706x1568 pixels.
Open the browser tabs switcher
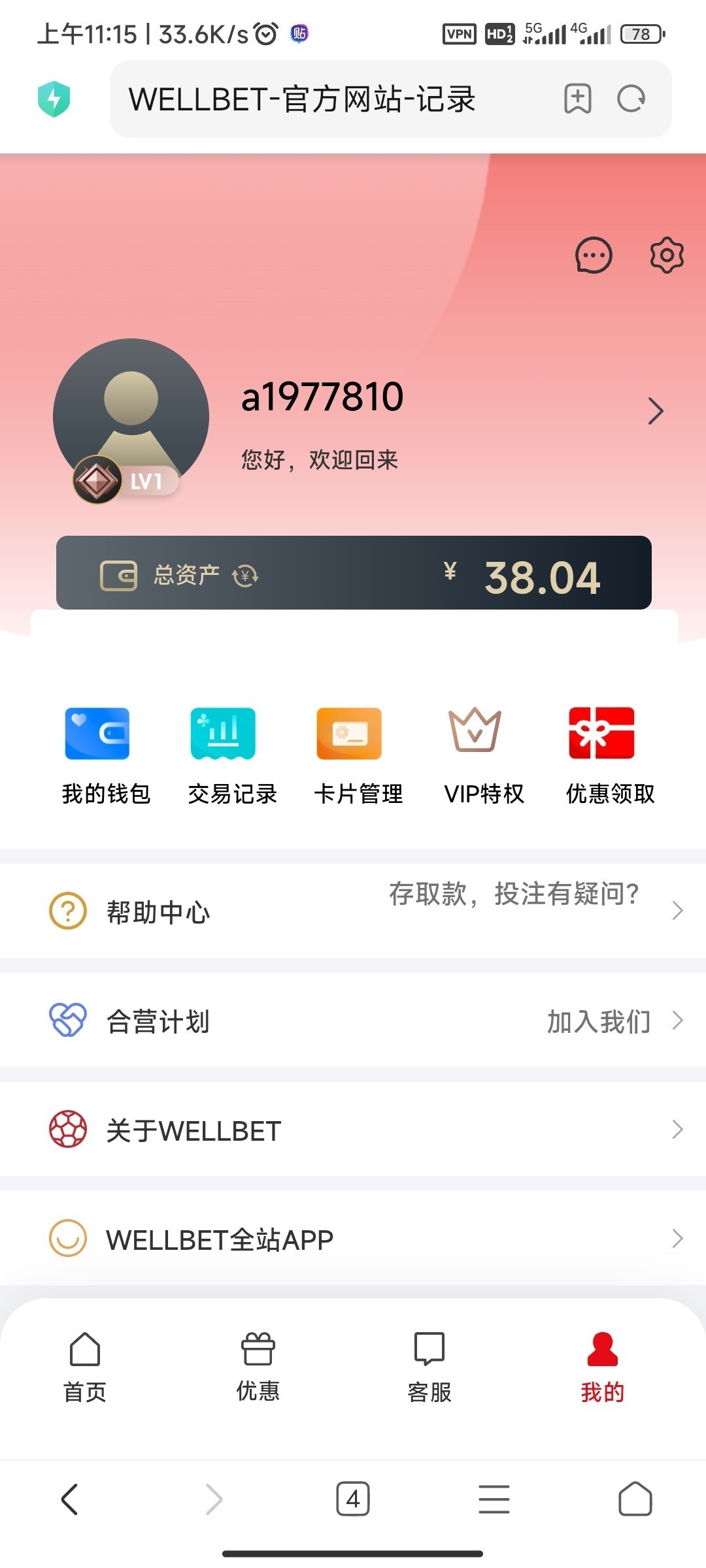click(x=353, y=1499)
